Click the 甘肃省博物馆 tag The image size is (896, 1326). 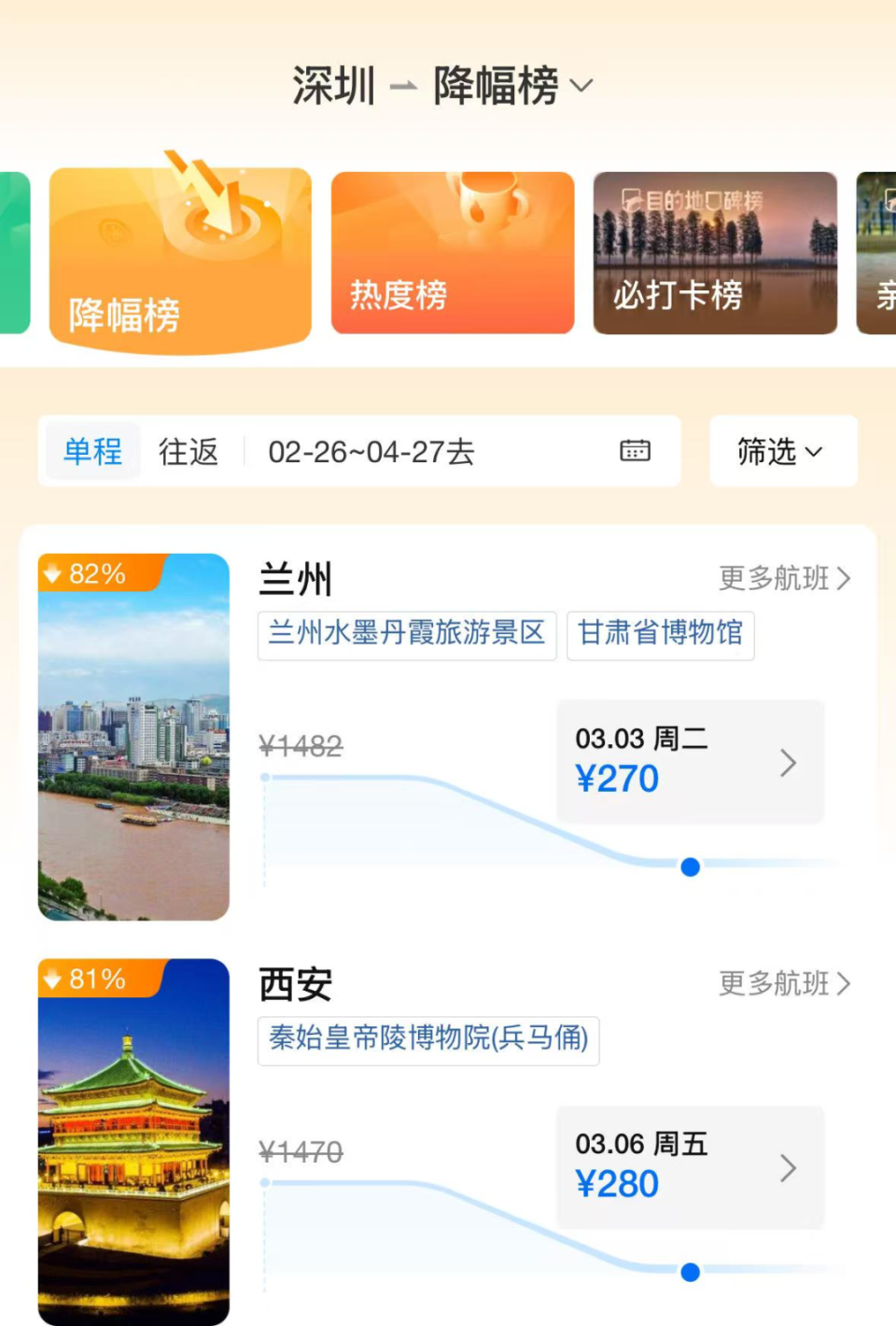660,635
